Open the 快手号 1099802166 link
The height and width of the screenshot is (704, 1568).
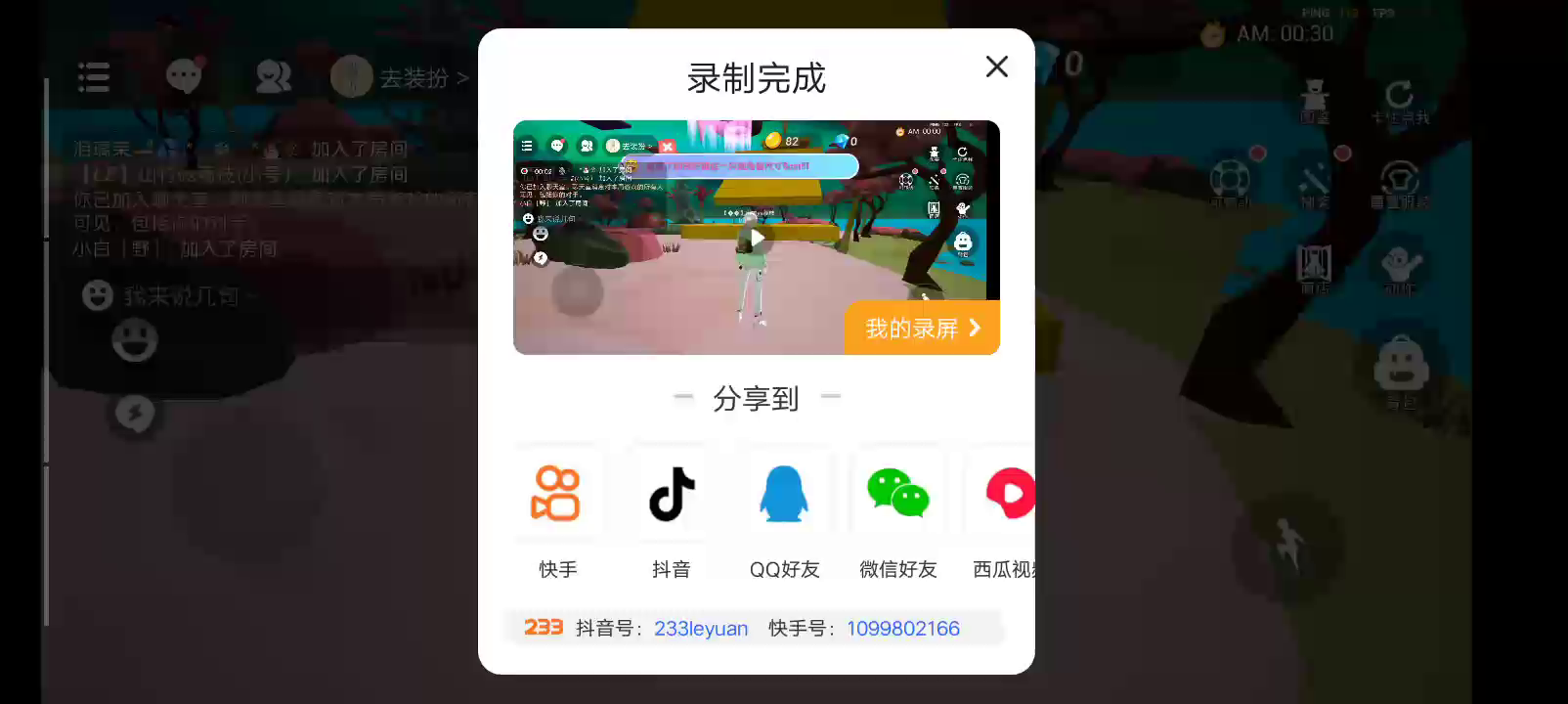click(903, 629)
